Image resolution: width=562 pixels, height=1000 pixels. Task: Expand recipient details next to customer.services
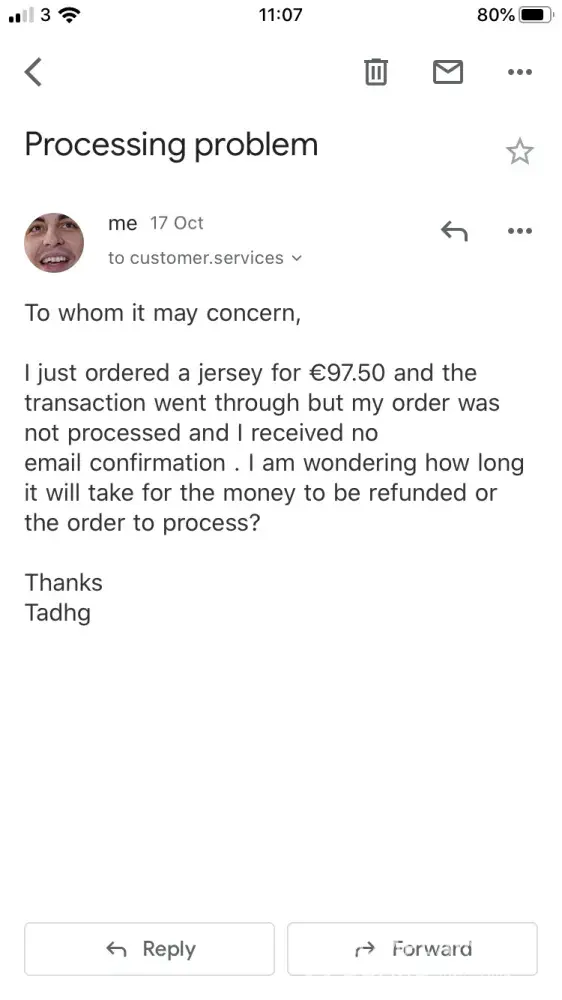tap(296, 259)
